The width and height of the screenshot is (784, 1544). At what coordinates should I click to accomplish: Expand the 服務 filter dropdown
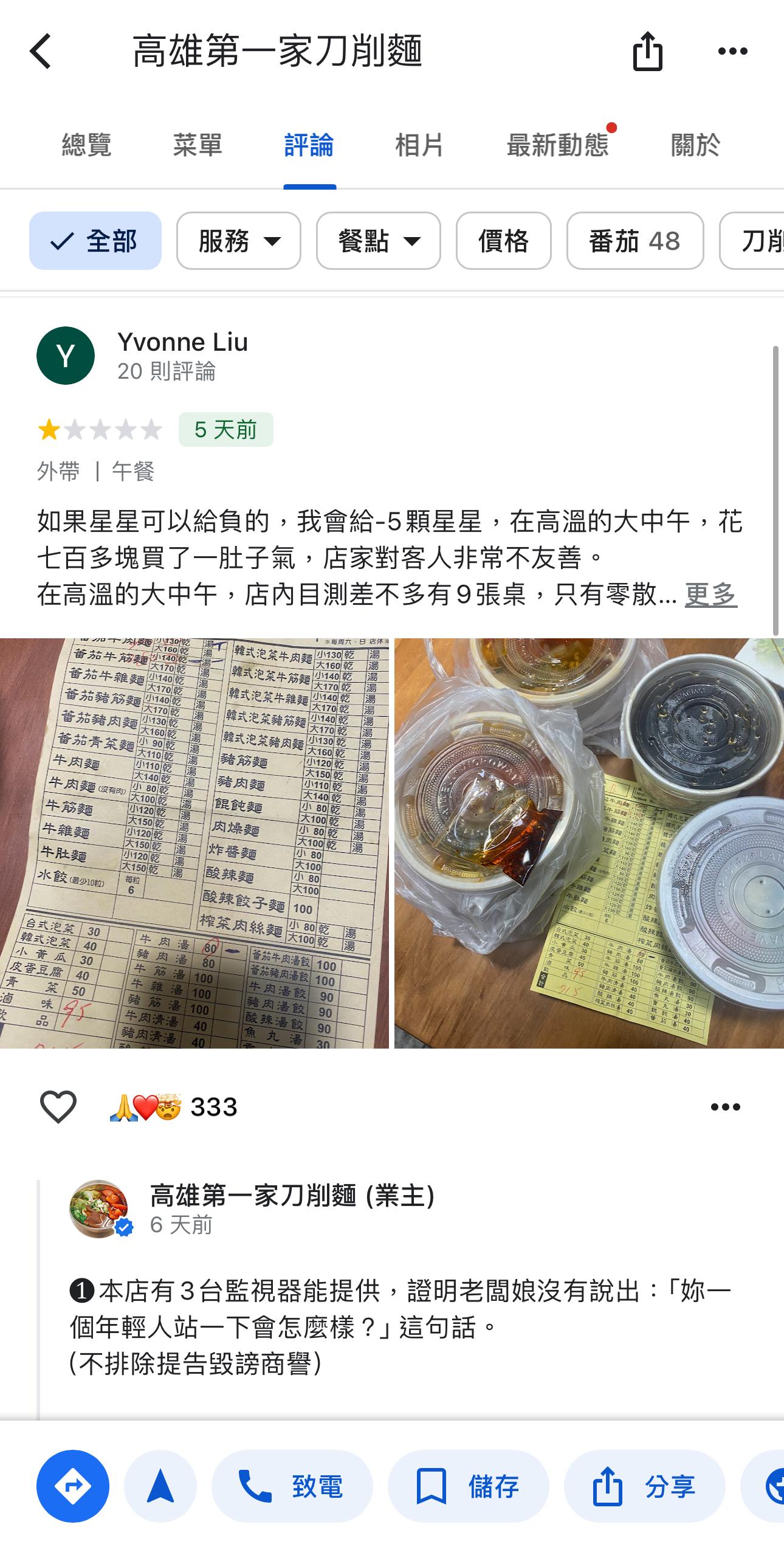tap(239, 241)
